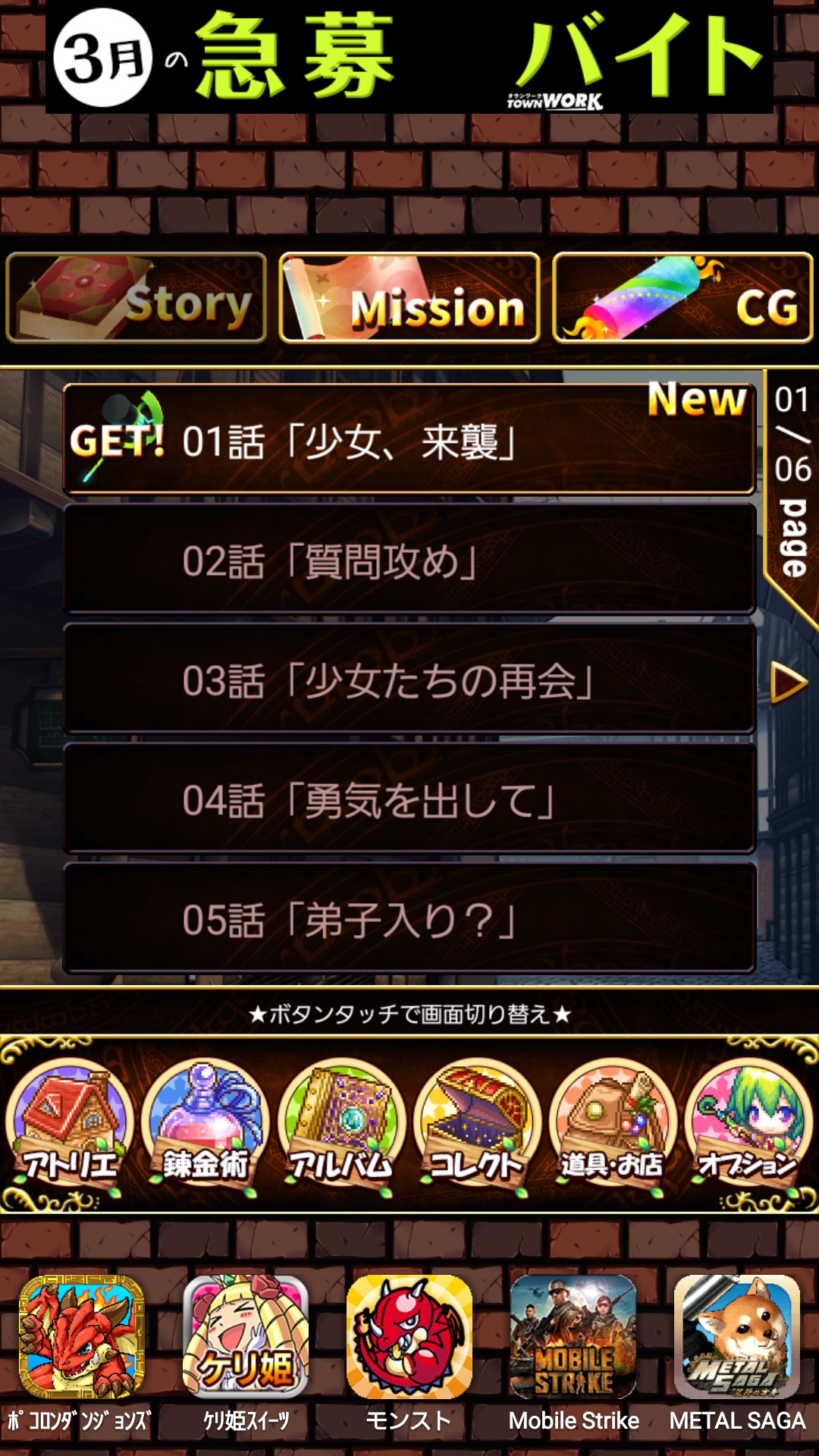Select episode 02話「質問攻め」
The width and height of the screenshot is (819, 1456).
(409, 560)
